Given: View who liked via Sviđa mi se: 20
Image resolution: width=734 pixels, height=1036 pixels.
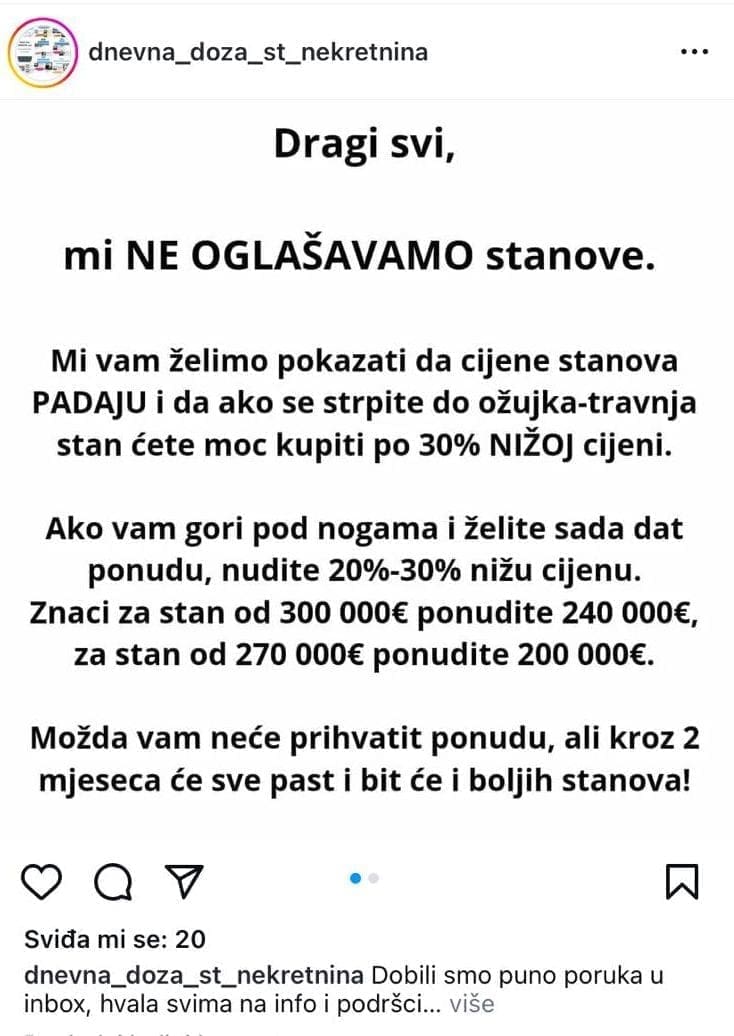Looking at the screenshot, I should (x=113, y=940).
